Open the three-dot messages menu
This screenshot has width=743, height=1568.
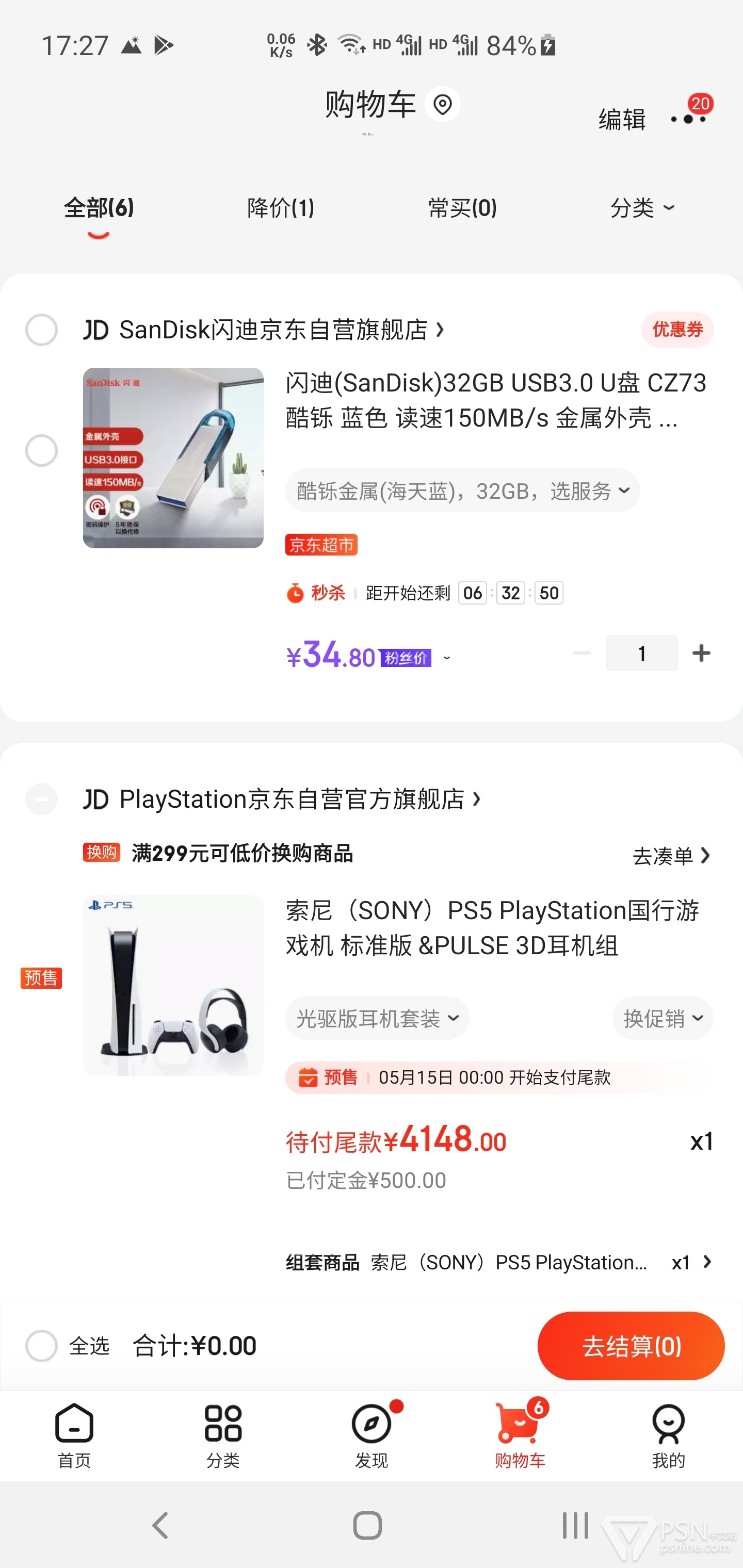689,118
